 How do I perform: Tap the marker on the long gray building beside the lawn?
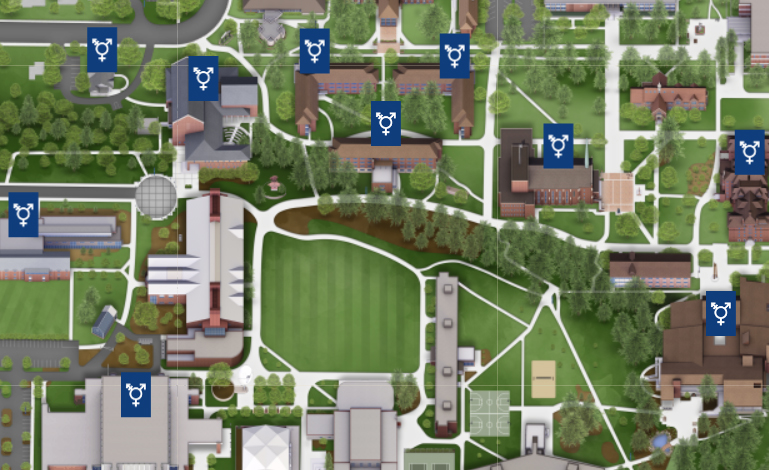23,214
